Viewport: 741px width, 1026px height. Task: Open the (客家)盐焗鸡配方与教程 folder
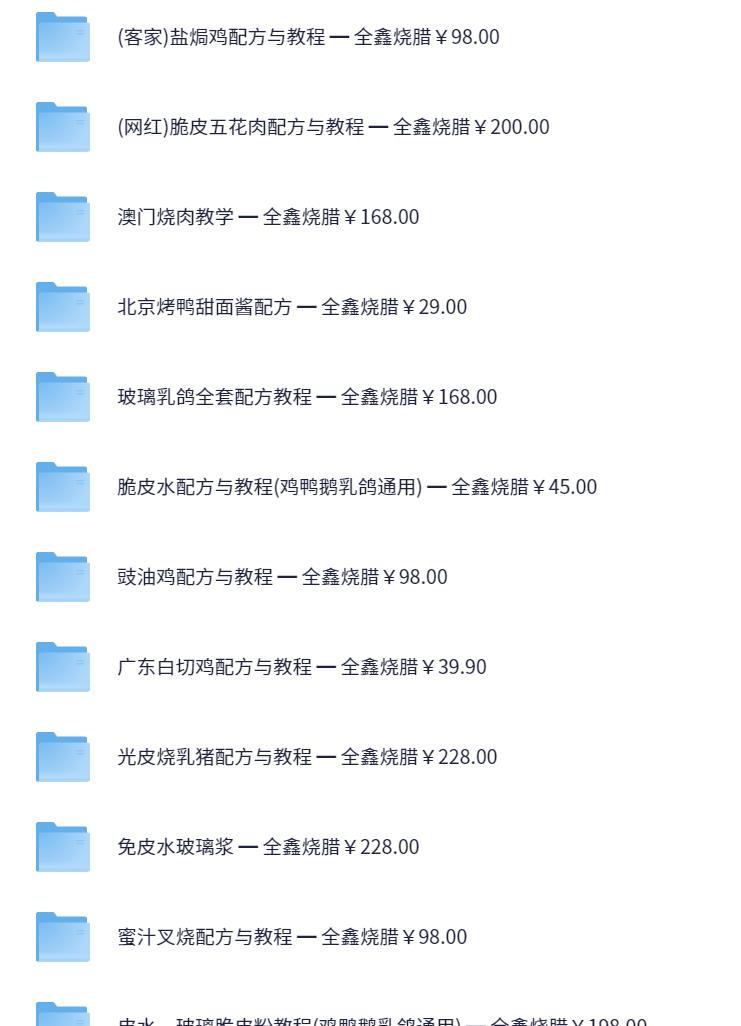tap(308, 38)
